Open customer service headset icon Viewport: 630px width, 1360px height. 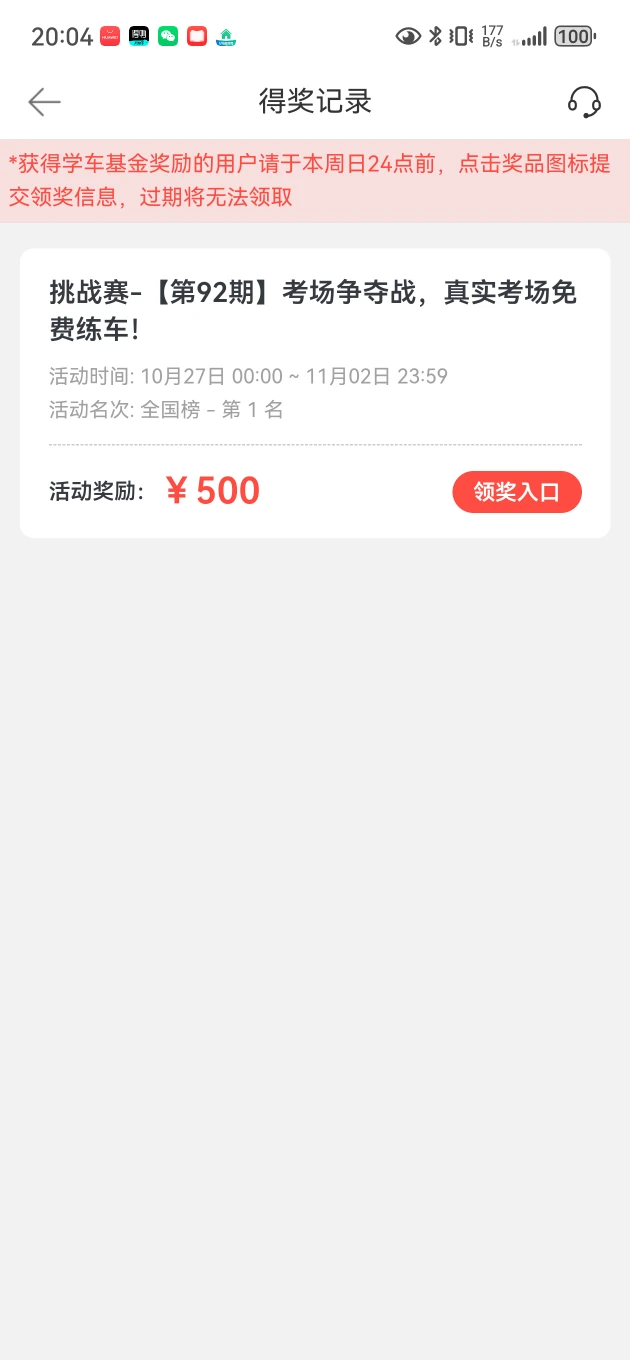[x=584, y=102]
